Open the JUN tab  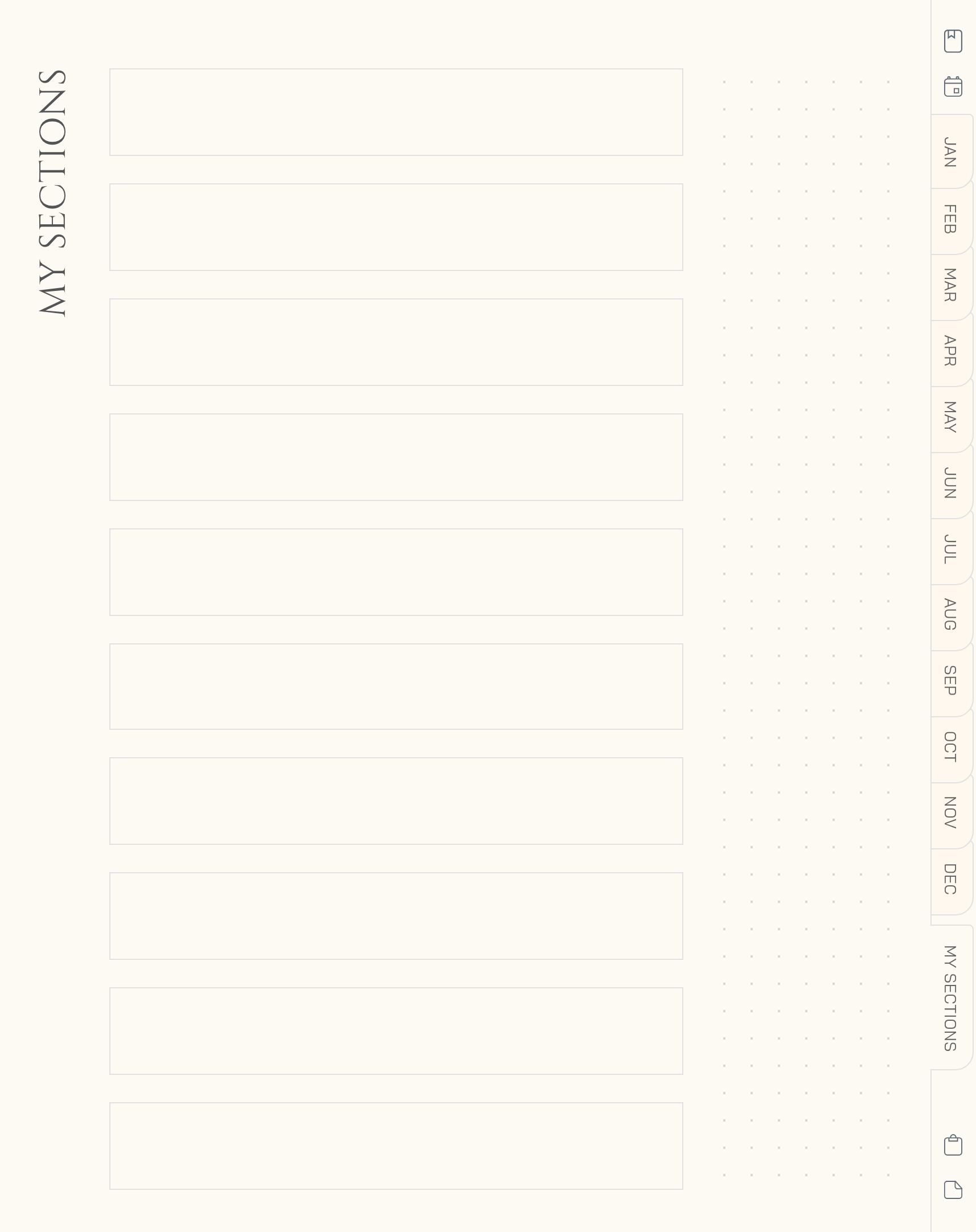(950, 483)
